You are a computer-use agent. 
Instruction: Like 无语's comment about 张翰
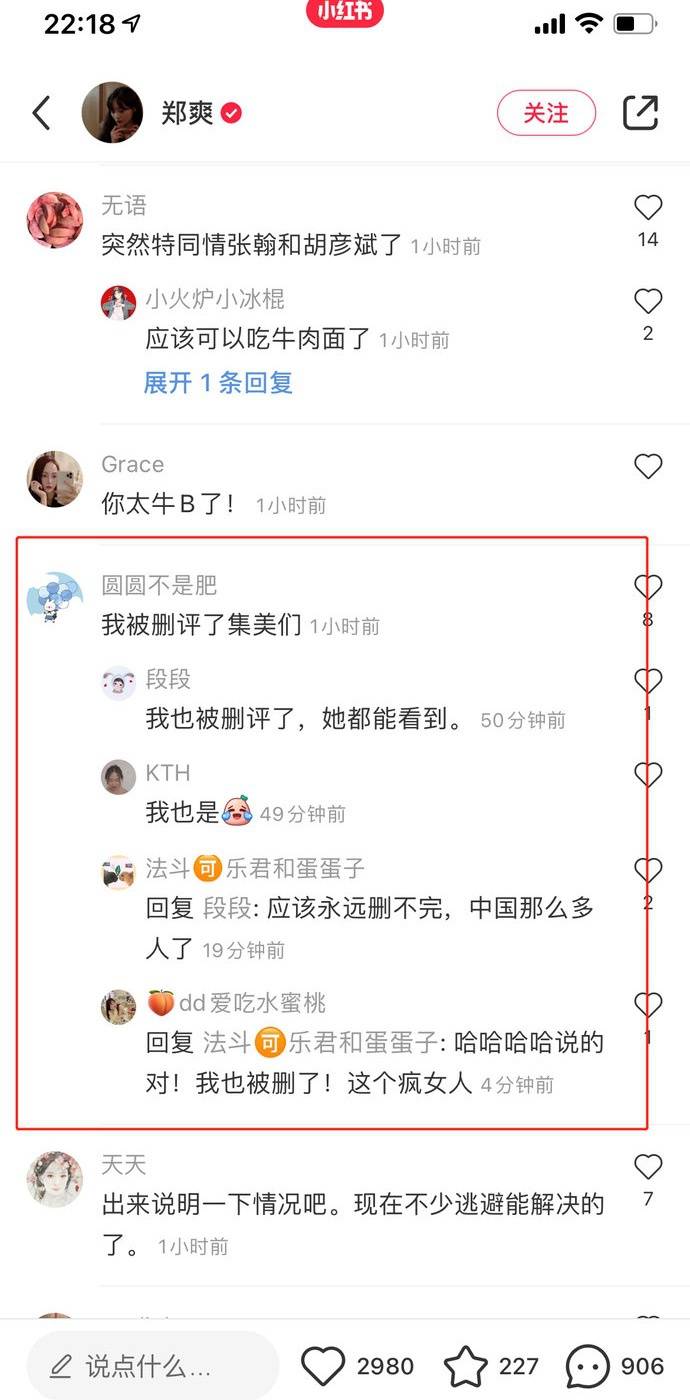648,208
